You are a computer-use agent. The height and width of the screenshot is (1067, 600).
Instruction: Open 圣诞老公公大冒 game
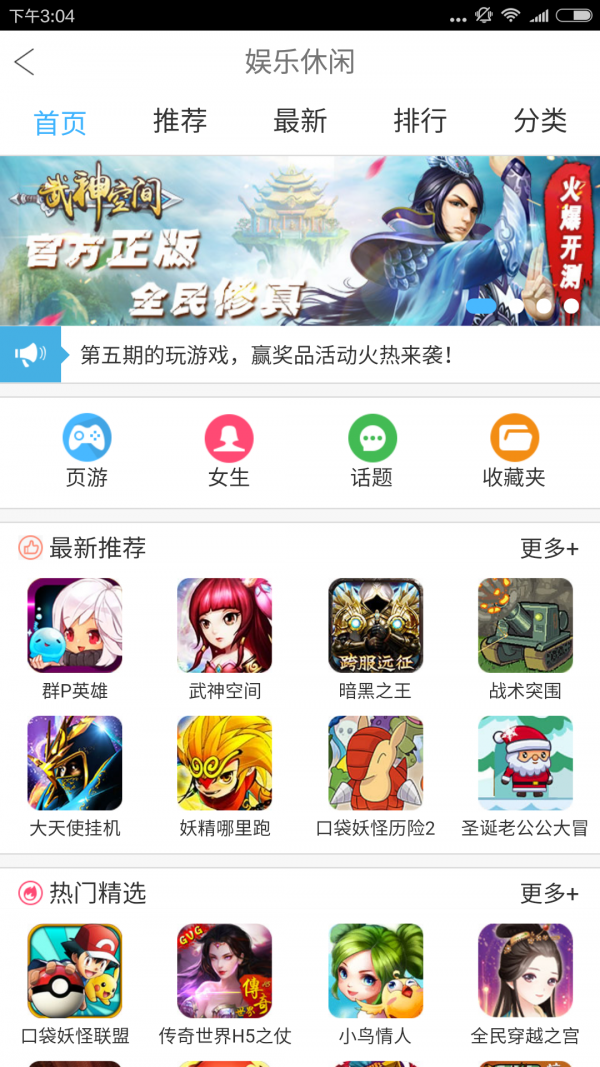click(525, 763)
